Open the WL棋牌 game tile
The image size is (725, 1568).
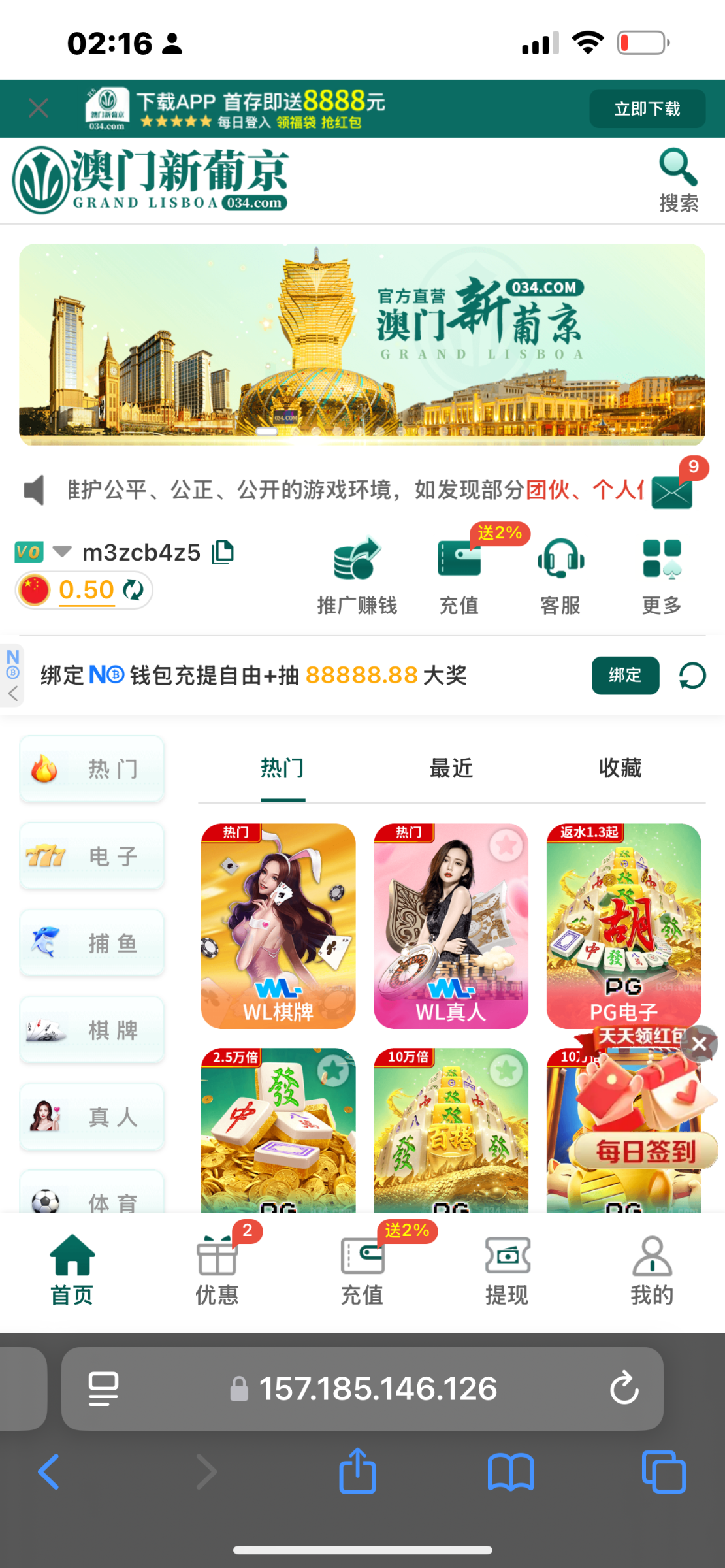tap(278, 926)
